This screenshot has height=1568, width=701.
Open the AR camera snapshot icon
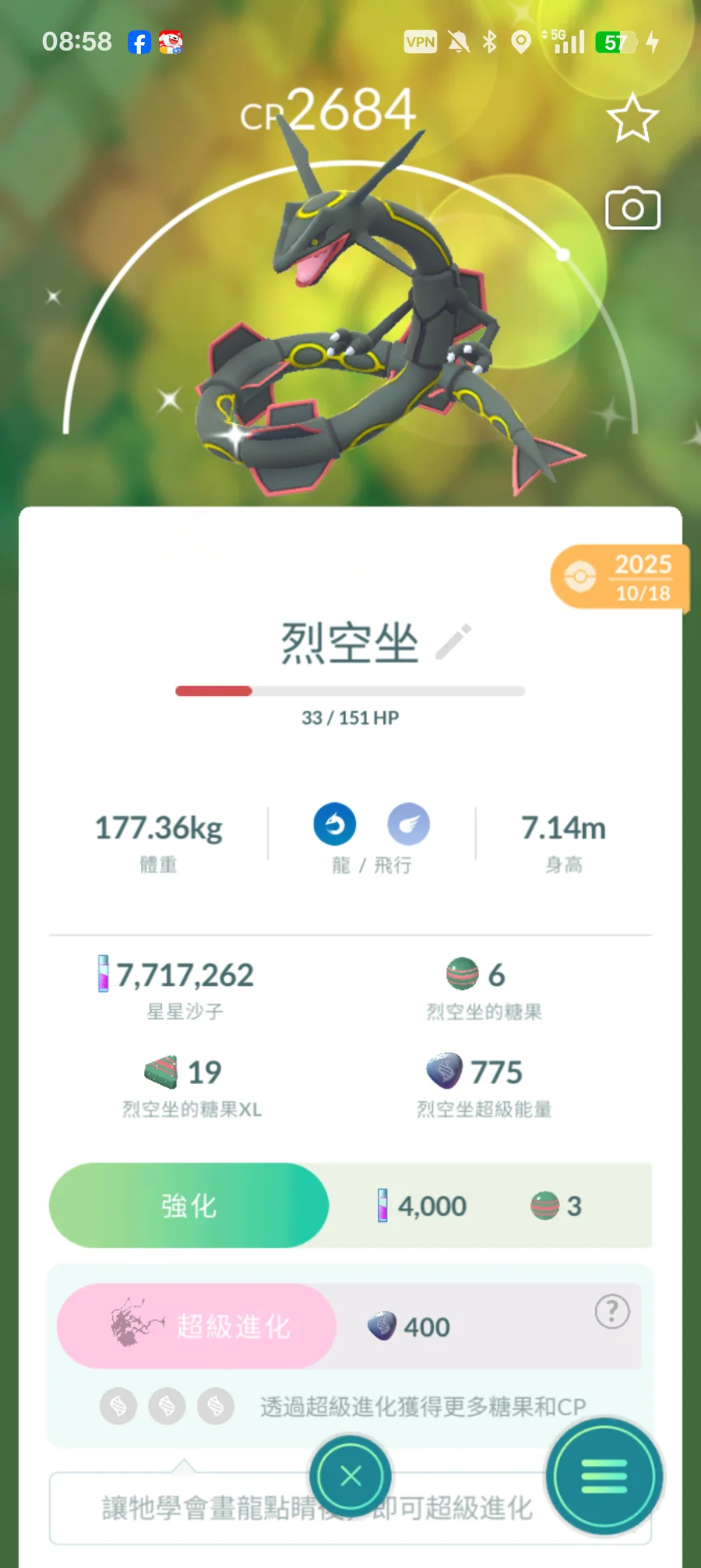(632, 208)
